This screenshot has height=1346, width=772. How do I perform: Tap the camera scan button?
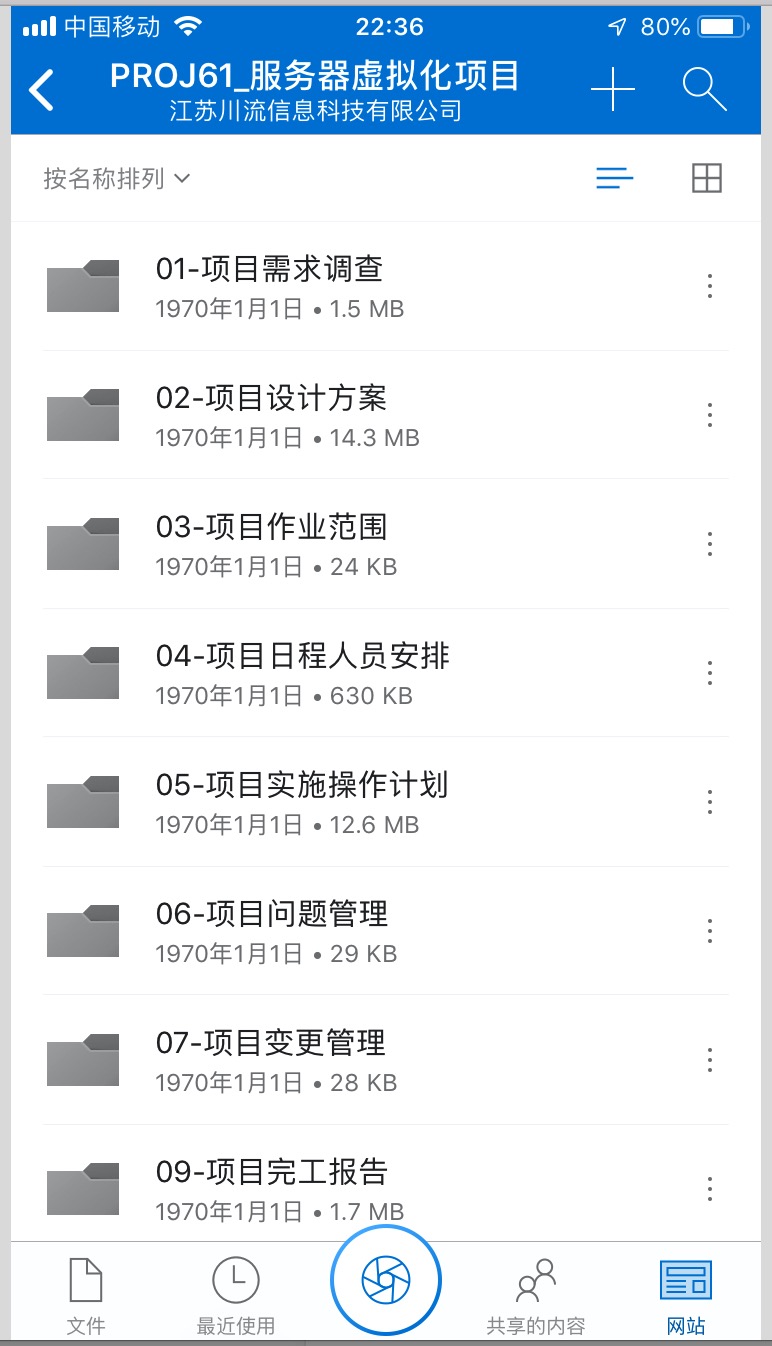(386, 1278)
